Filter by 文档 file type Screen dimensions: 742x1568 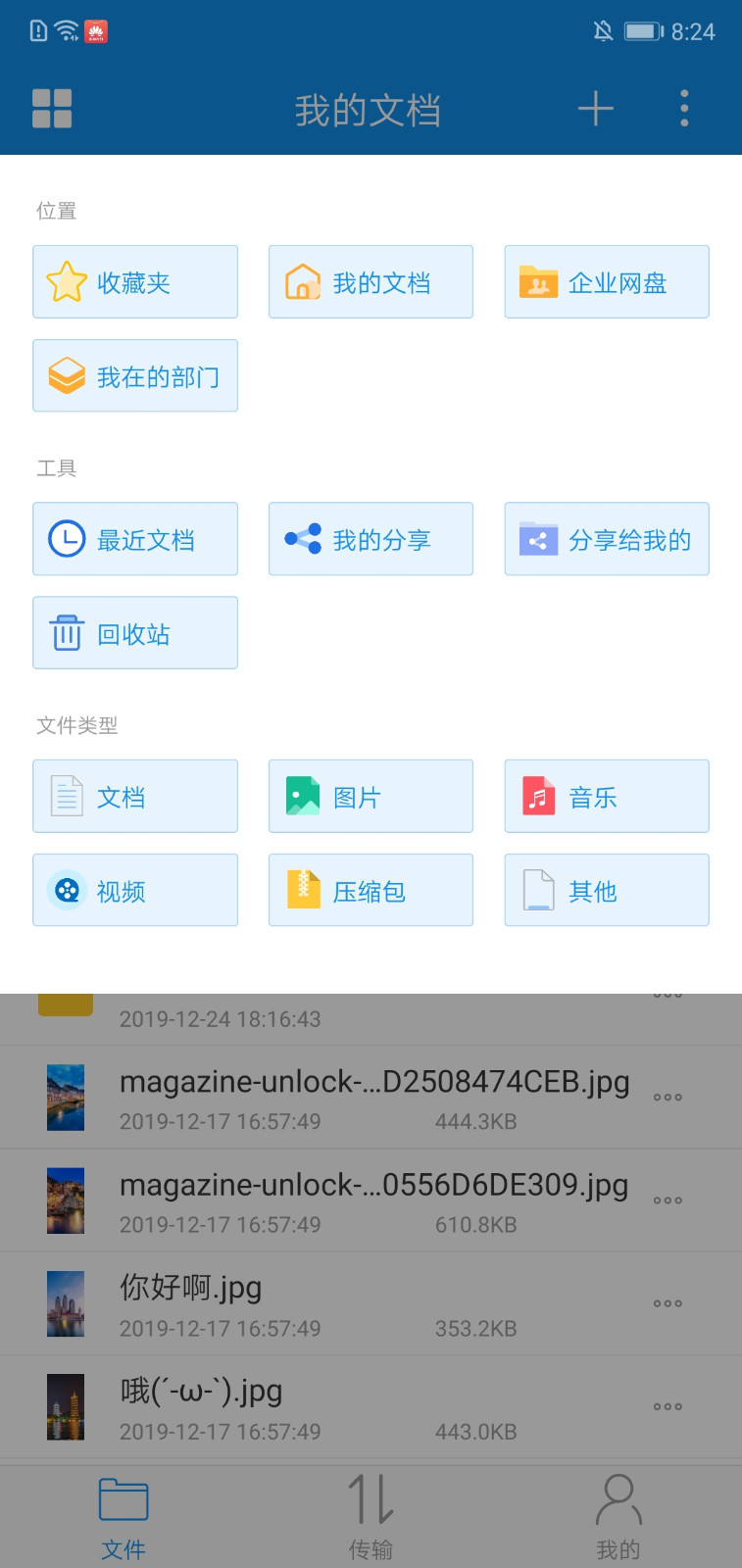[135, 797]
